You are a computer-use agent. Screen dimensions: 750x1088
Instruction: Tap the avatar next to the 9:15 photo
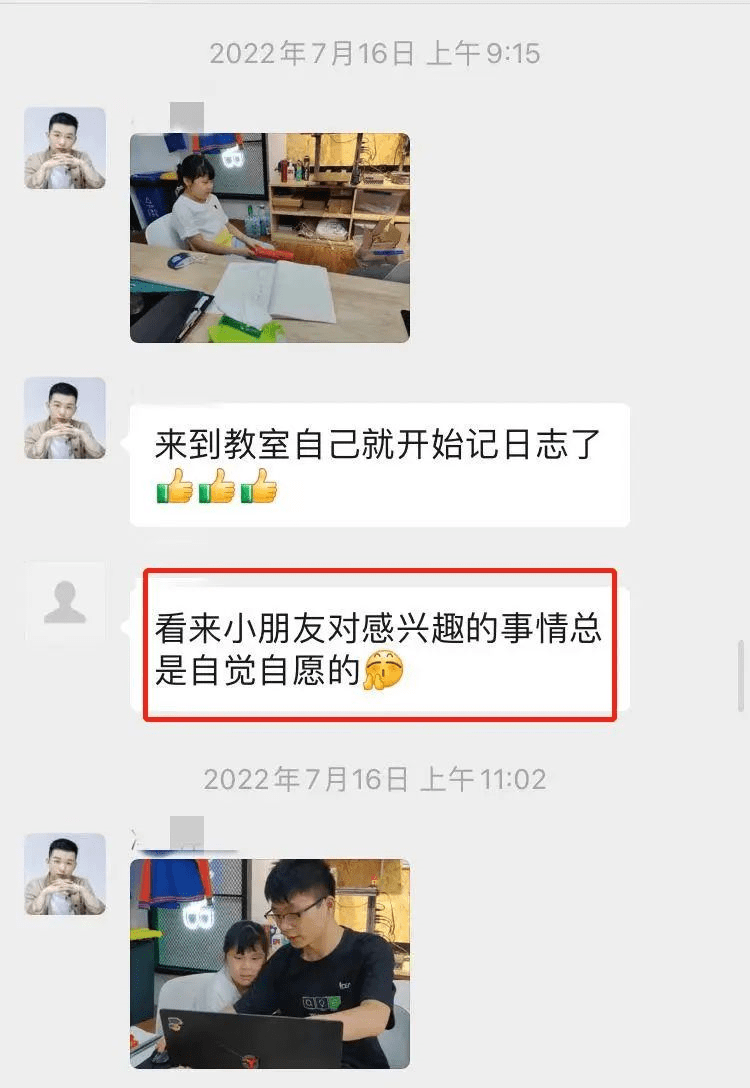pos(65,148)
